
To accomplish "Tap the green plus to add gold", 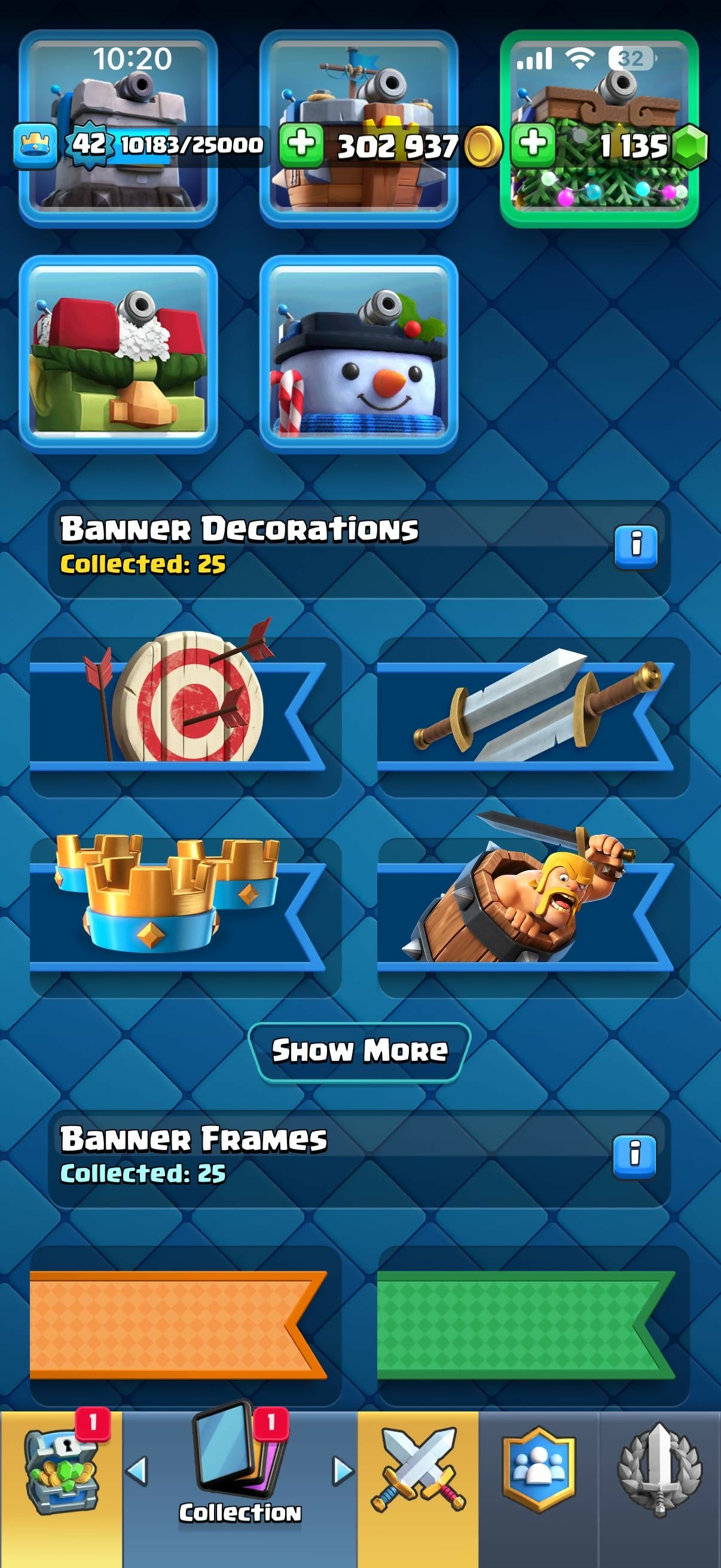I will 301,145.
